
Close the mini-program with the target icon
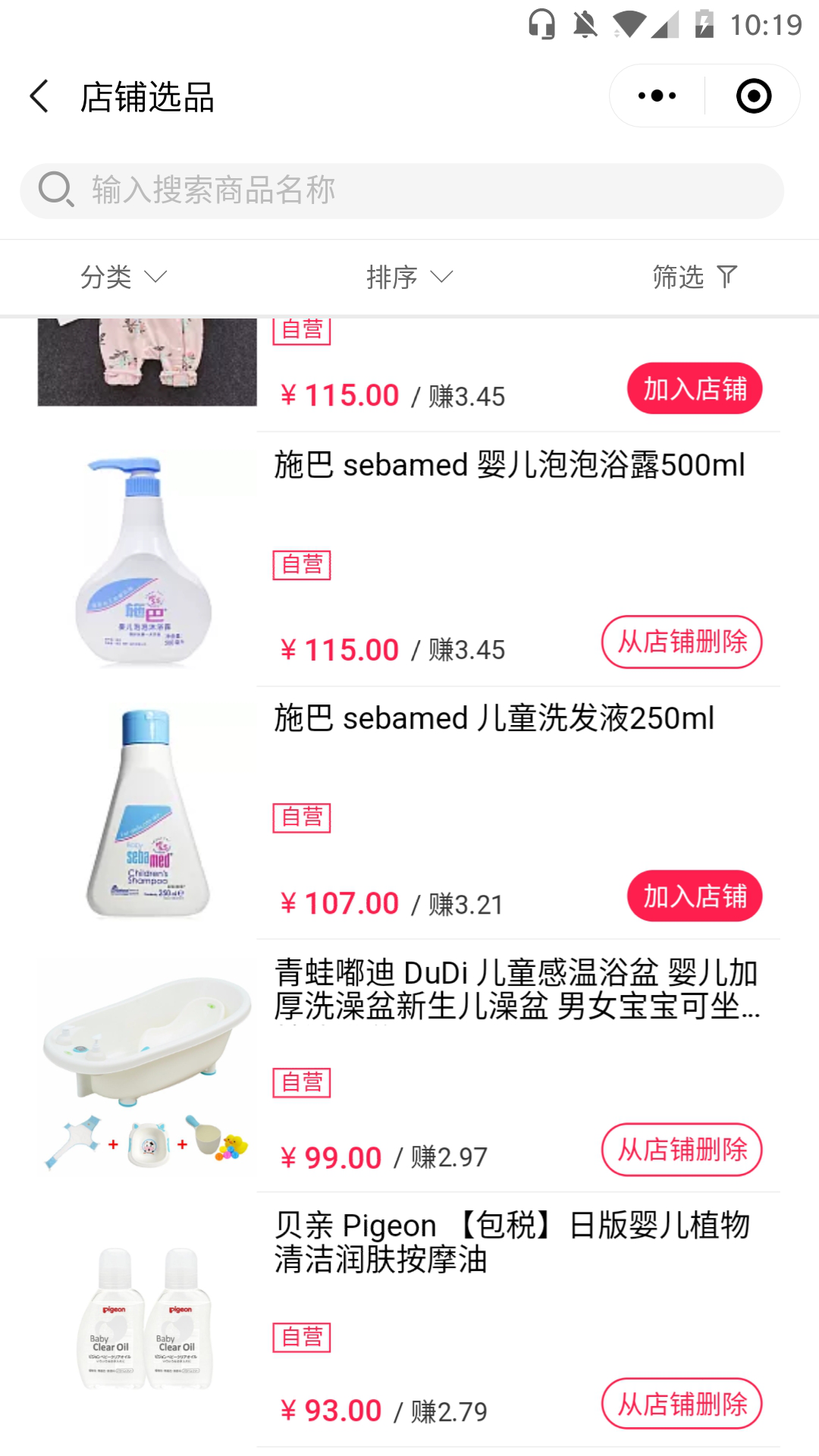[x=753, y=96]
